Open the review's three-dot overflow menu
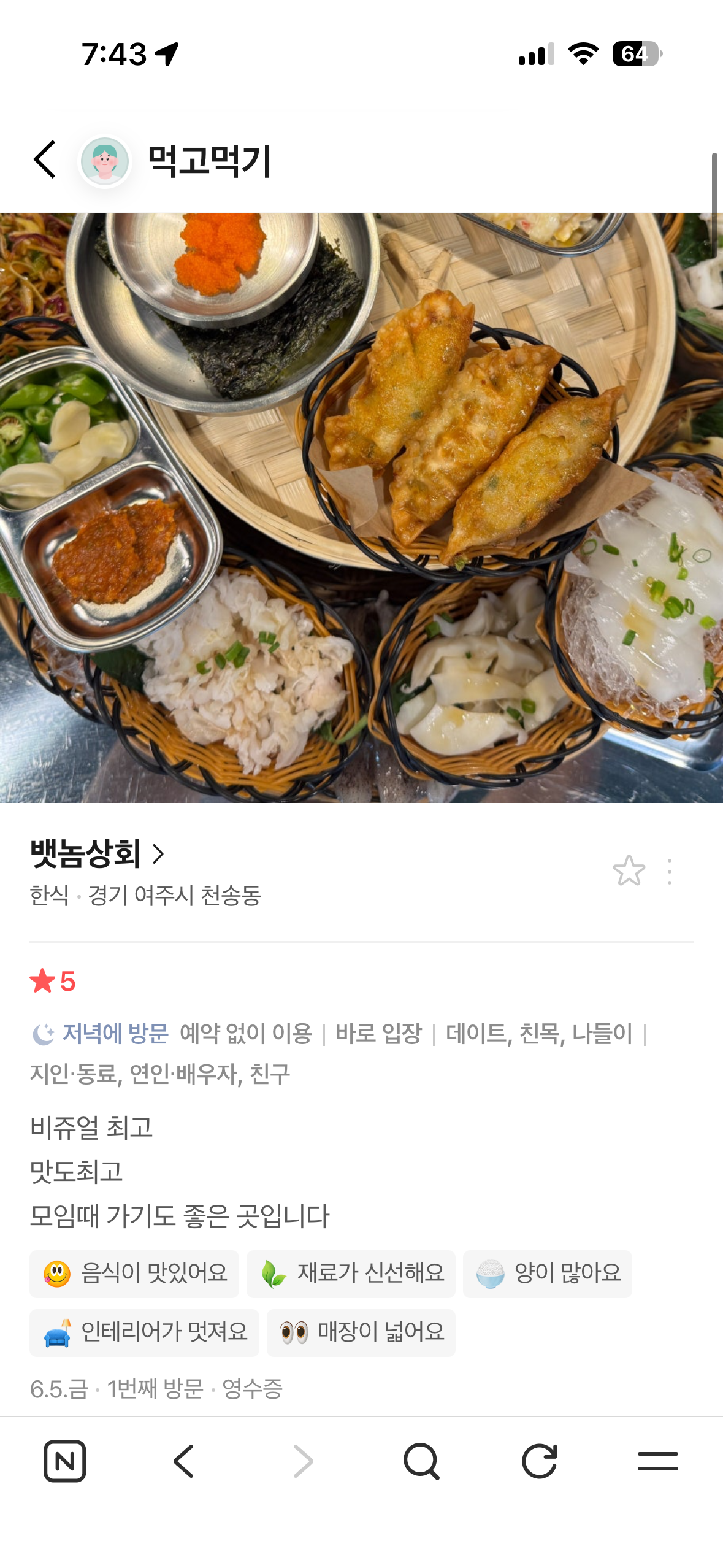 tap(670, 871)
